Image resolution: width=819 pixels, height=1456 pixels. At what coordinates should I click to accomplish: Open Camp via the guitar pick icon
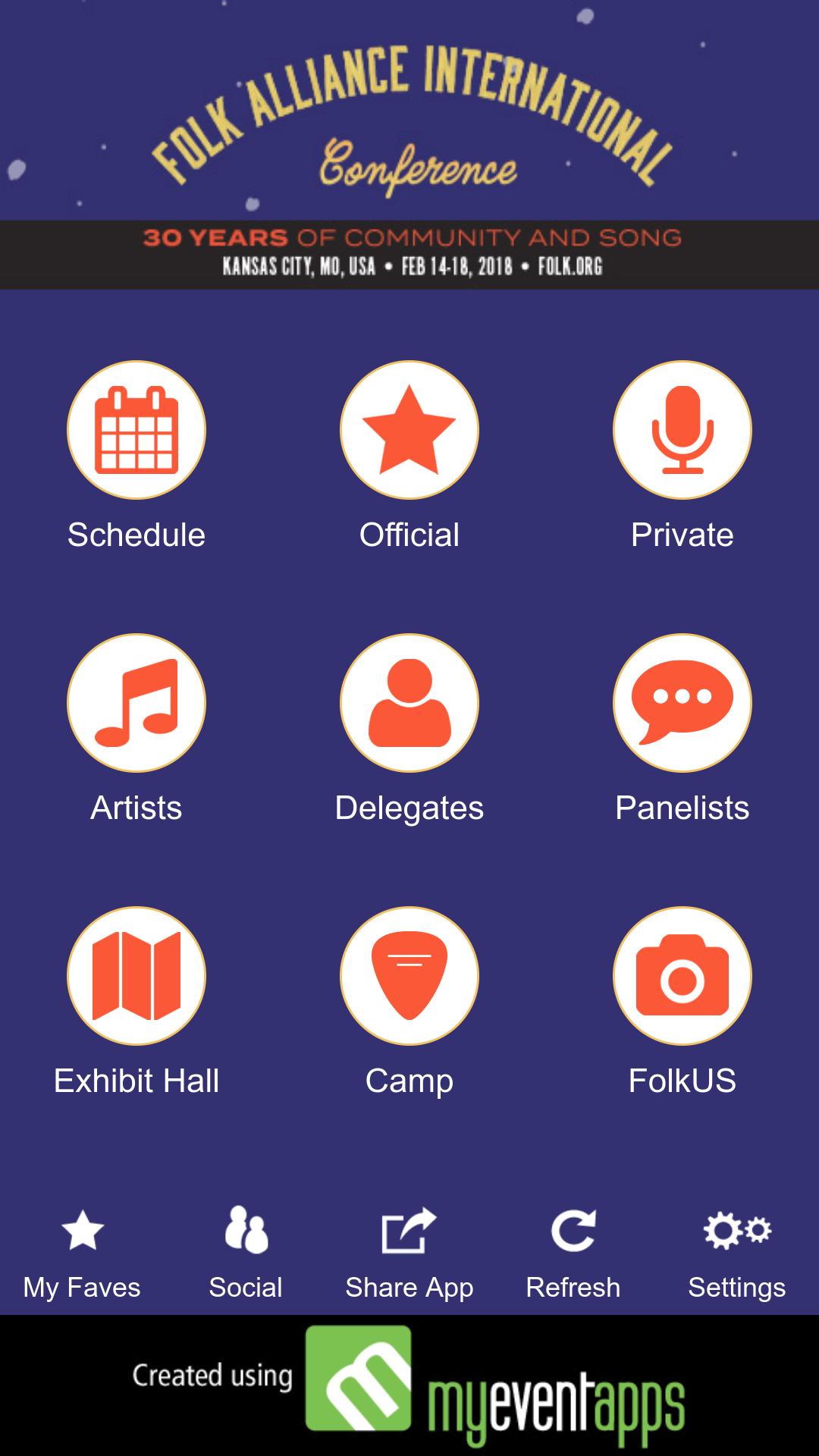(x=409, y=977)
